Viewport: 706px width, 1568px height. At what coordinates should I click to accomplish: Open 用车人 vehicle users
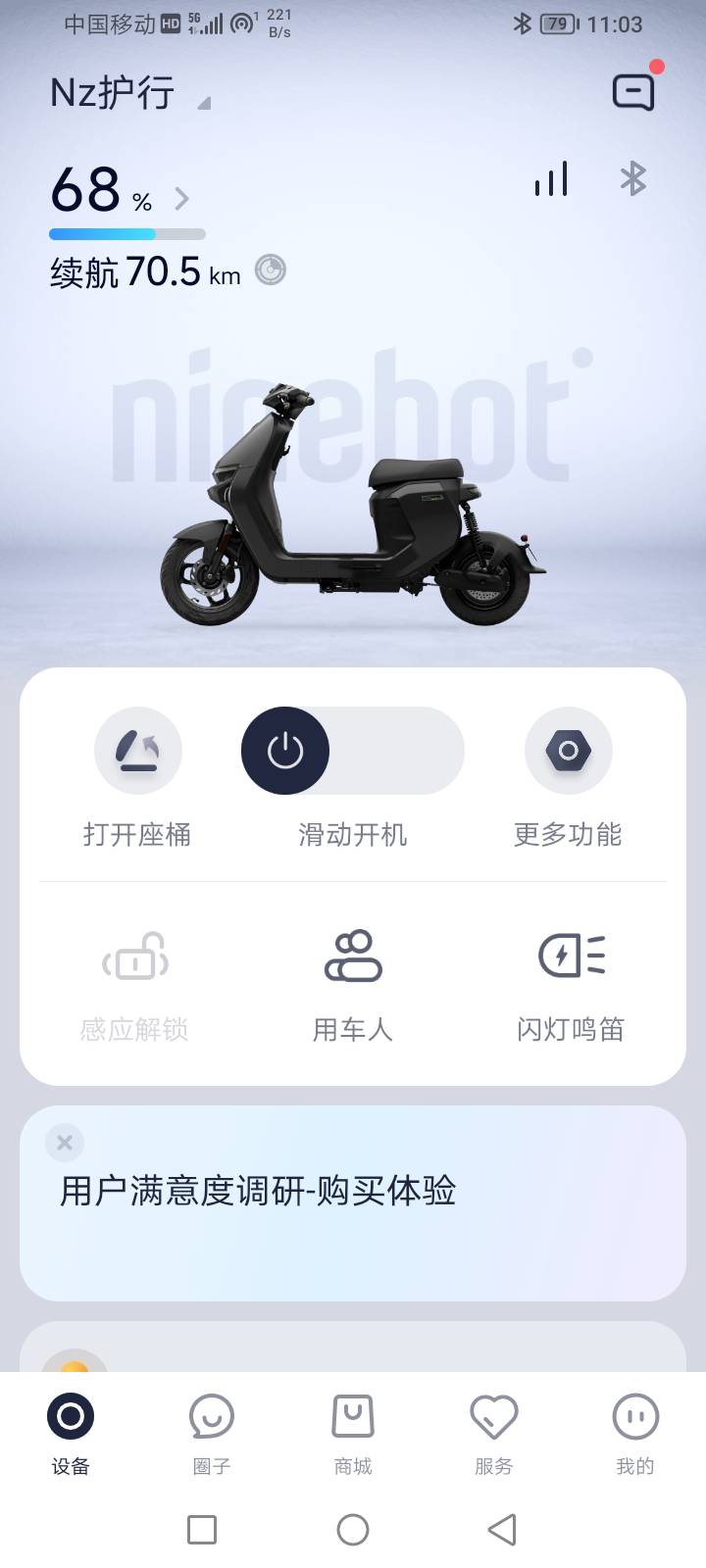point(353,957)
